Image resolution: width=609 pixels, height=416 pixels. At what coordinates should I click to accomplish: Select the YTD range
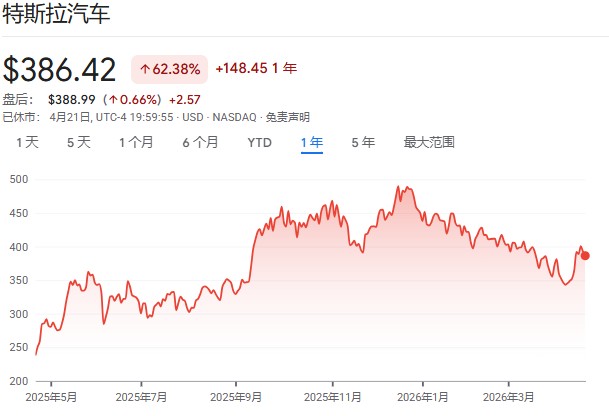coord(259,143)
